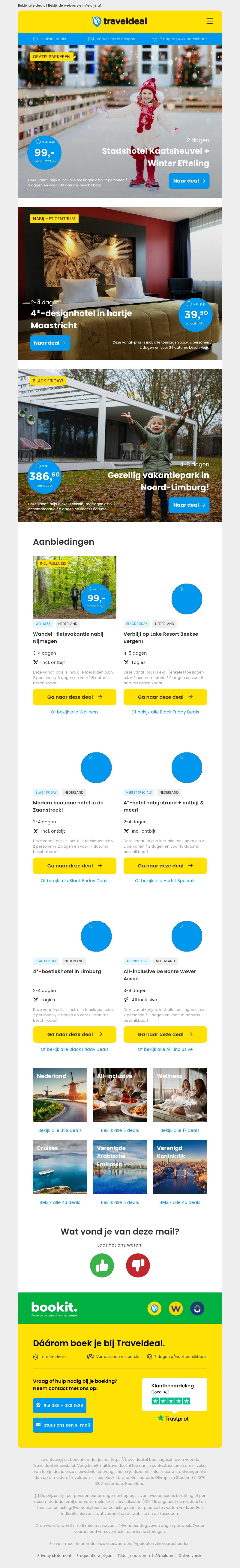Open link Of bekijk alle Wellness
The width and height of the screenshot is (240, 1568).
tap(74, 712)
